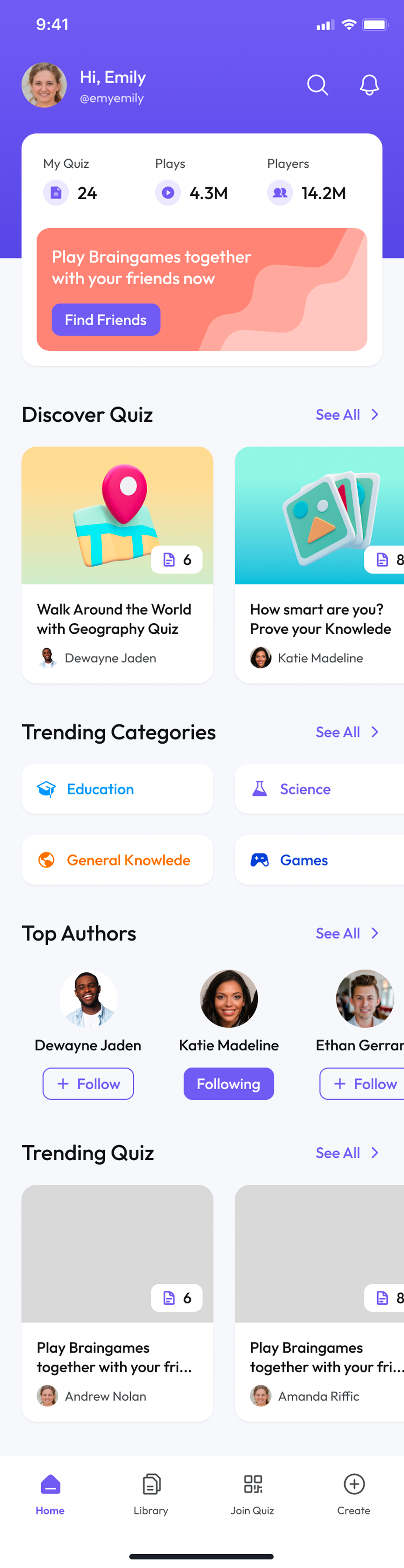Open the Games category

[319, 860]
